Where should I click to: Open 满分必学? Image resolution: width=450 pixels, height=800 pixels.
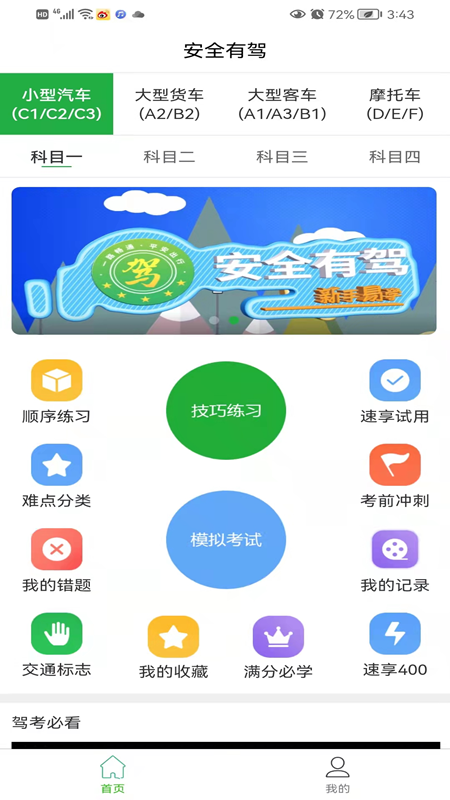click(278, 647)
